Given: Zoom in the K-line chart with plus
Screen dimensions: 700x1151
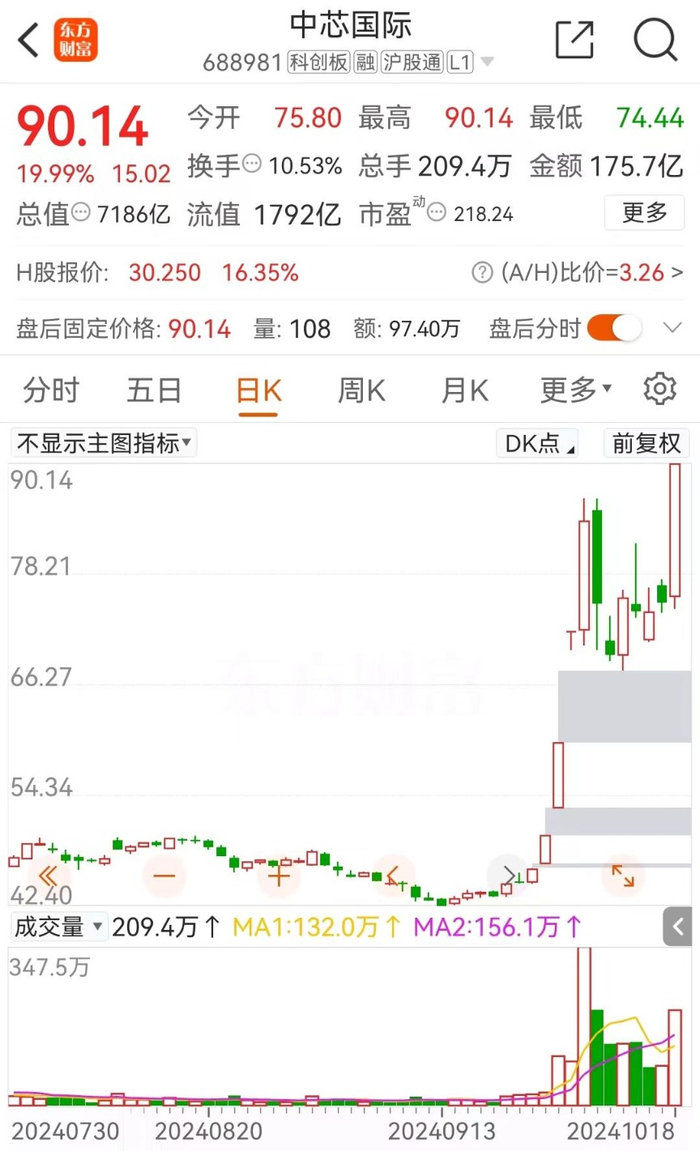Looking at the screenshot, I should pyautogui.click(x=279, y=876).
